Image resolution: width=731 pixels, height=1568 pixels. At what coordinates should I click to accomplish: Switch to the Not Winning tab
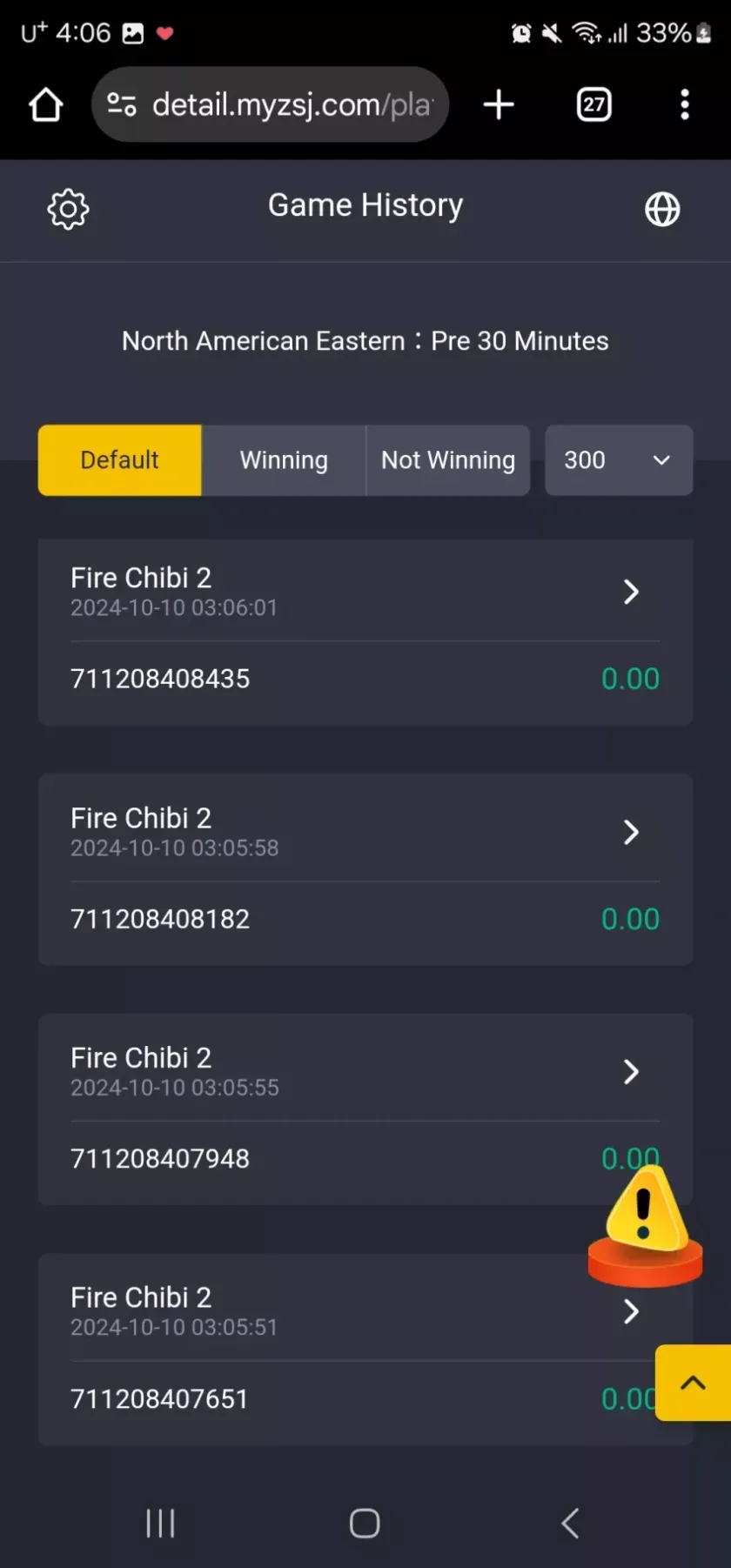447,460
